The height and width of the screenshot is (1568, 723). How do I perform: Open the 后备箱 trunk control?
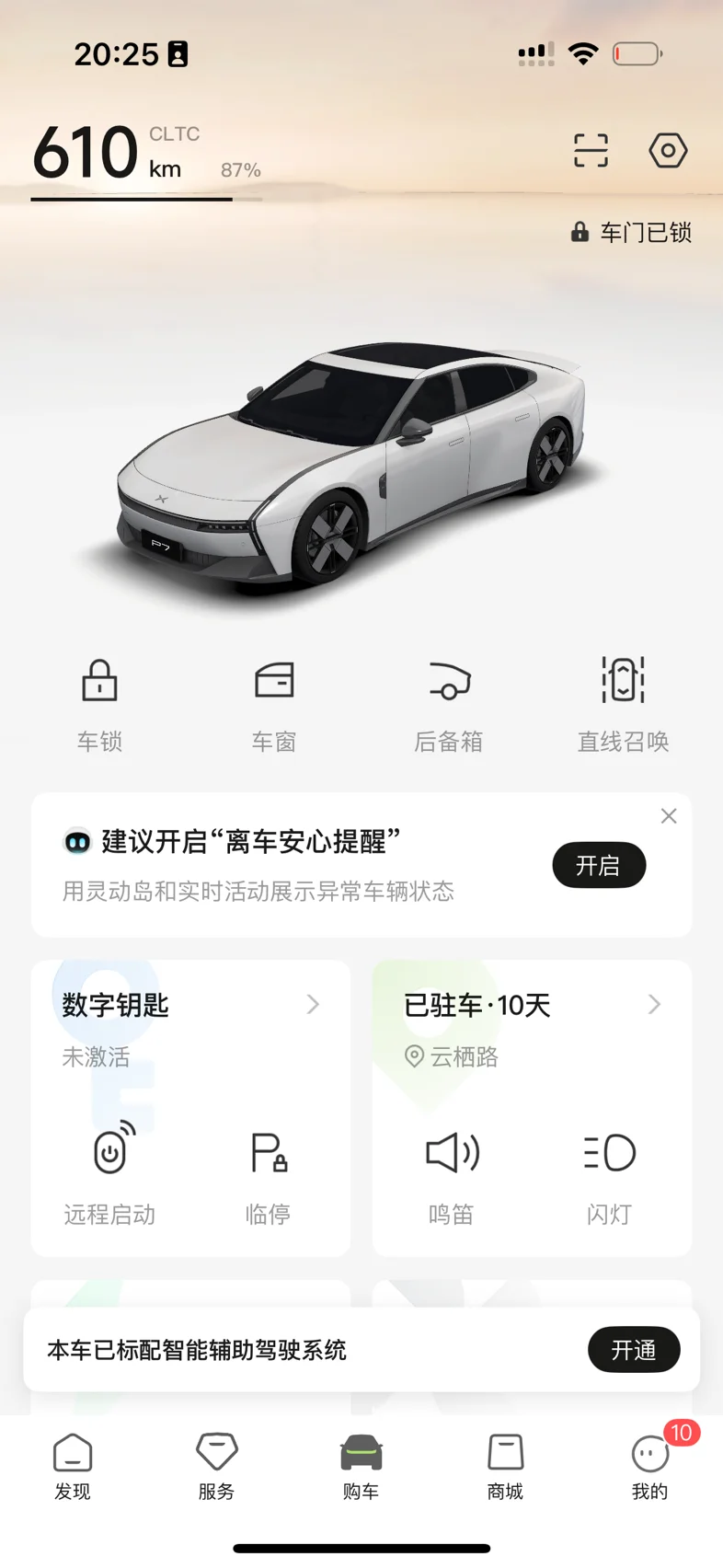click(449, 703)
